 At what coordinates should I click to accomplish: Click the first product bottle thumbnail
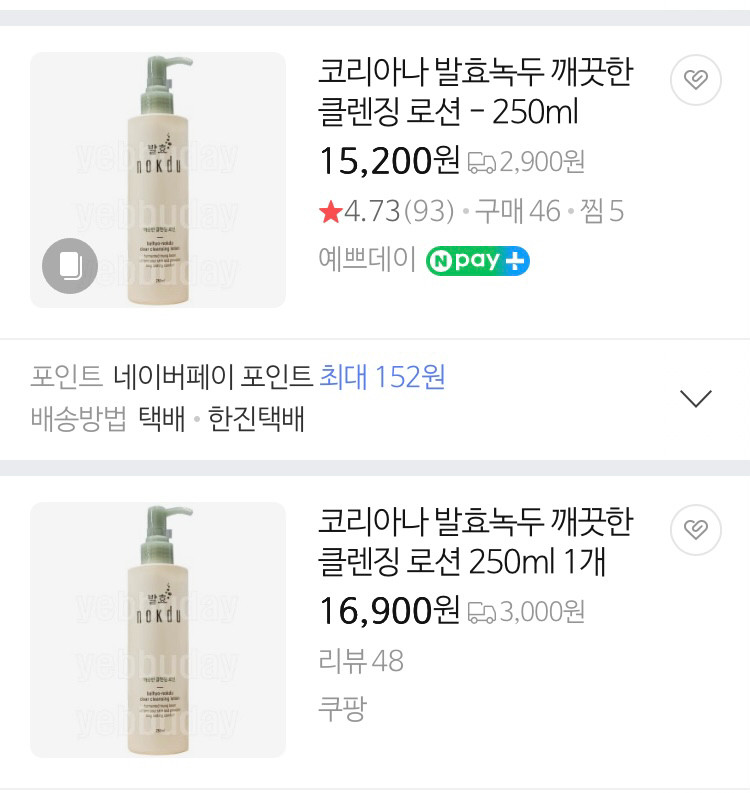(156, 180)
